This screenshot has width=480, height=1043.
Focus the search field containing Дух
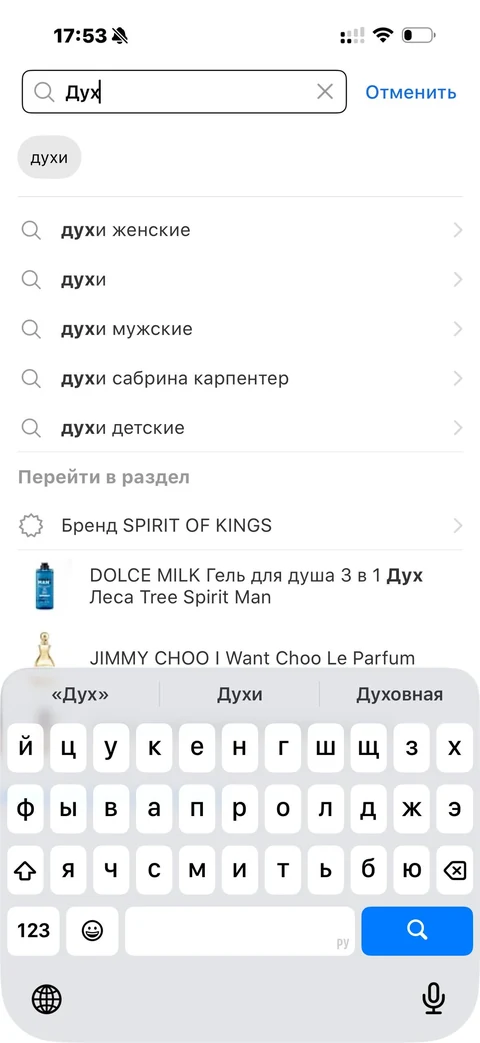tap(184, 92)
